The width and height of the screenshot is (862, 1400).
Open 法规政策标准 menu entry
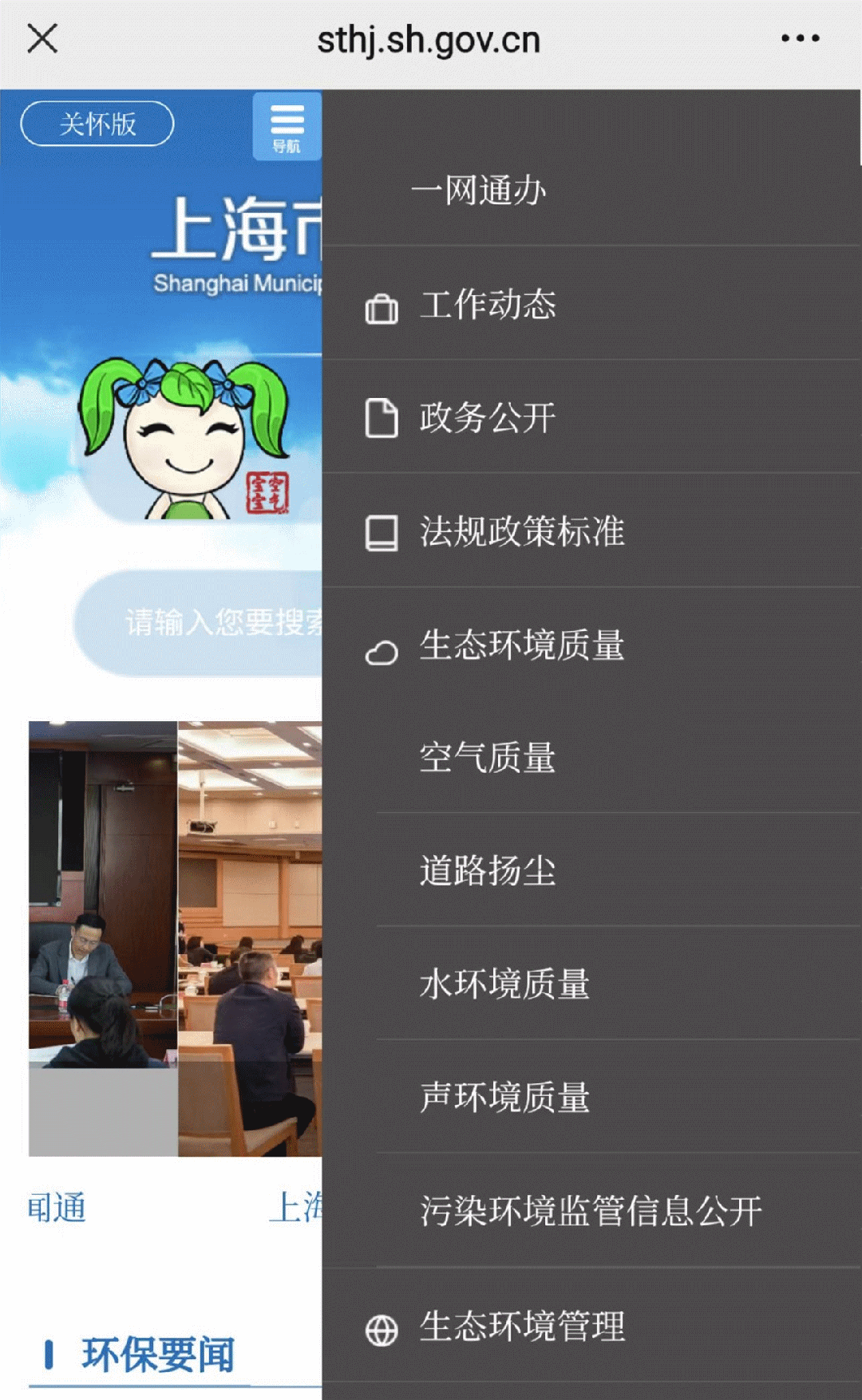point(522,532)
